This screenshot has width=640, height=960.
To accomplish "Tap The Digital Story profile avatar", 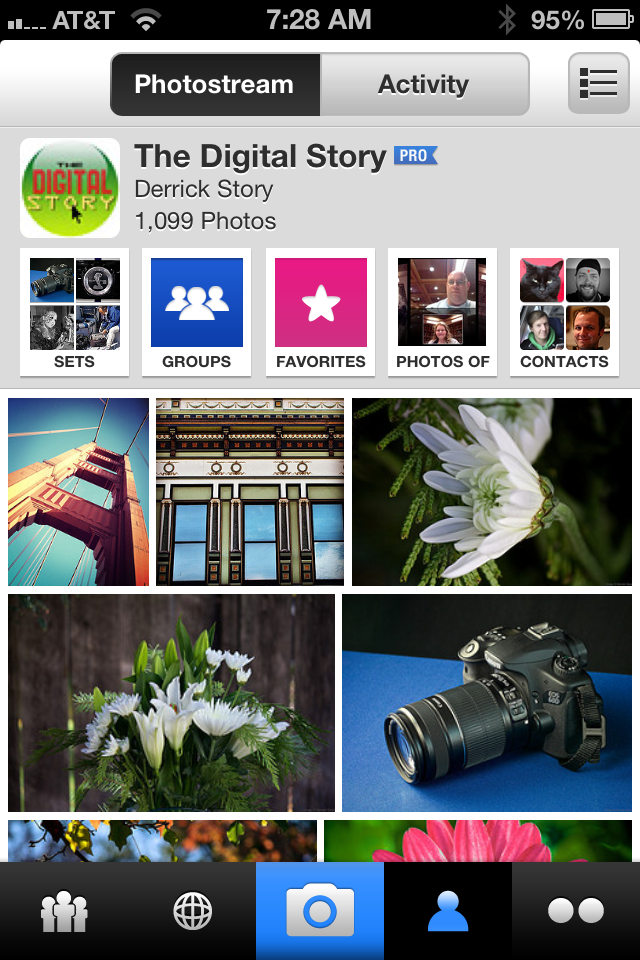I will (x=70, y=188).
